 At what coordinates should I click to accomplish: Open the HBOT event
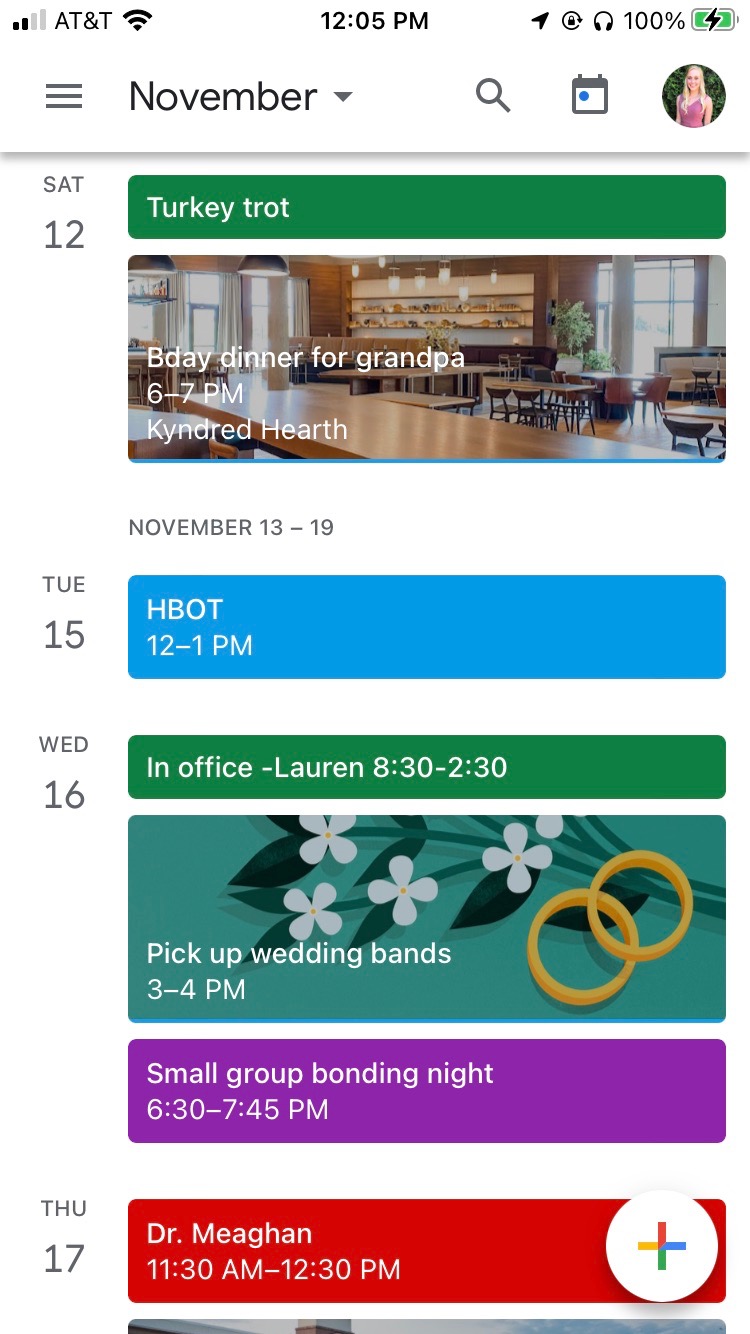coord(426,627)
